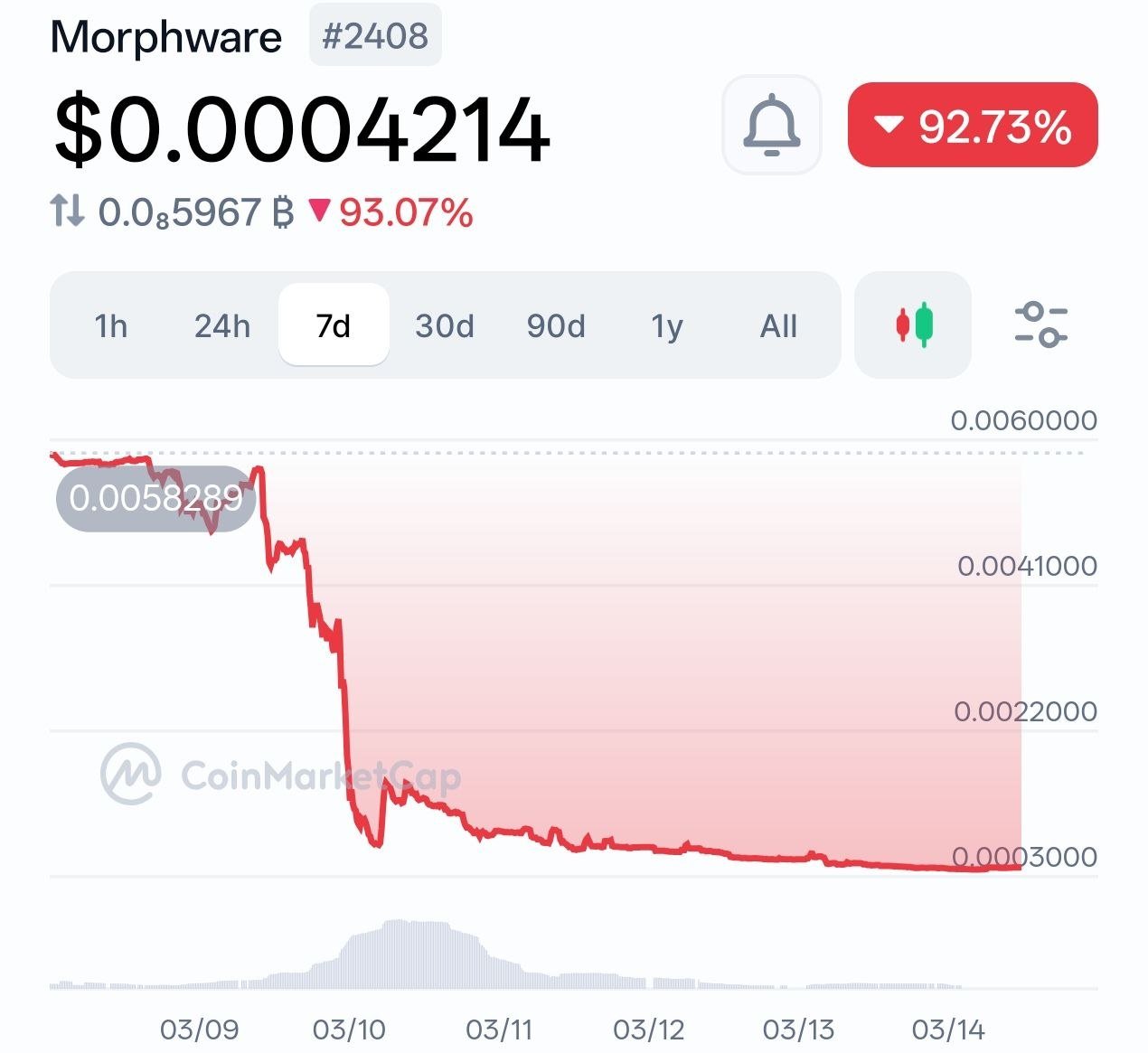Show the 30d price chart
1148x1053 pixels.
coord(445,325)
